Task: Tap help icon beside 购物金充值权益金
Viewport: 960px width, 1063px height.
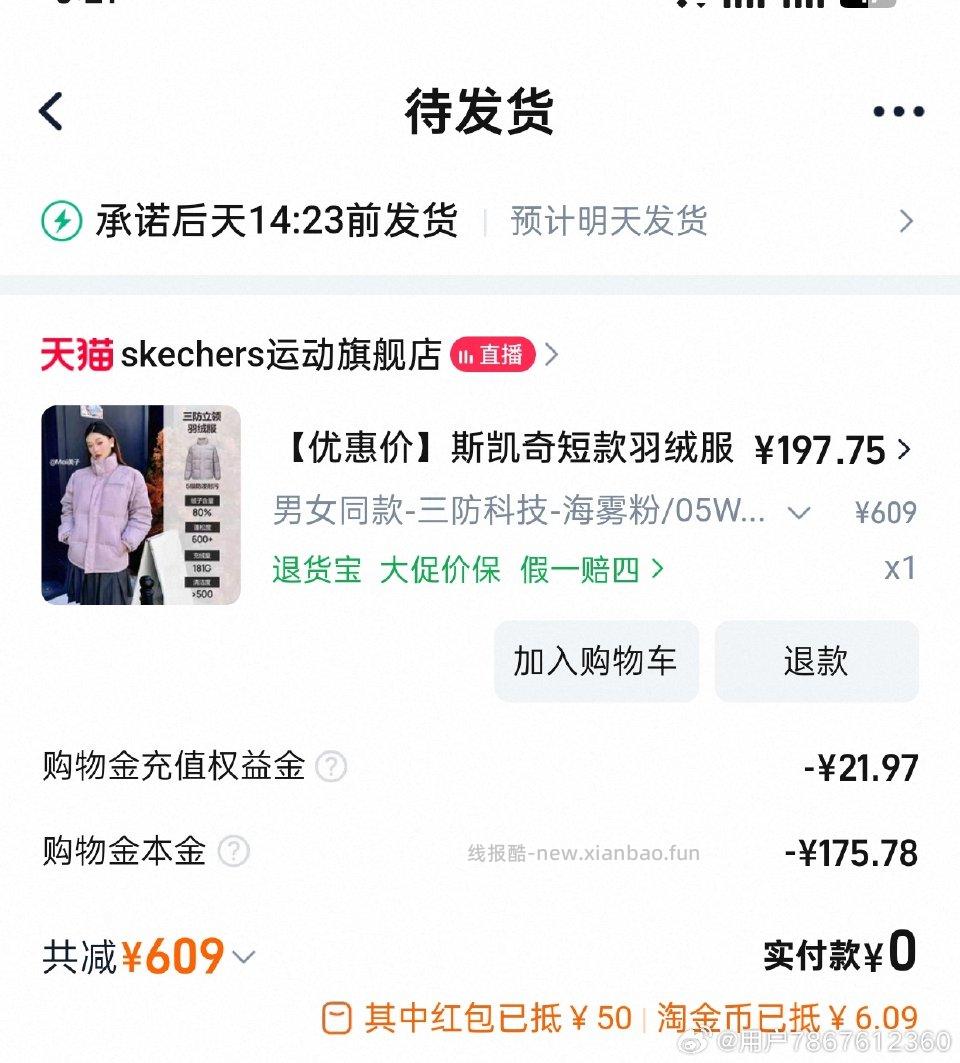Action: click(x=330, y=767)
